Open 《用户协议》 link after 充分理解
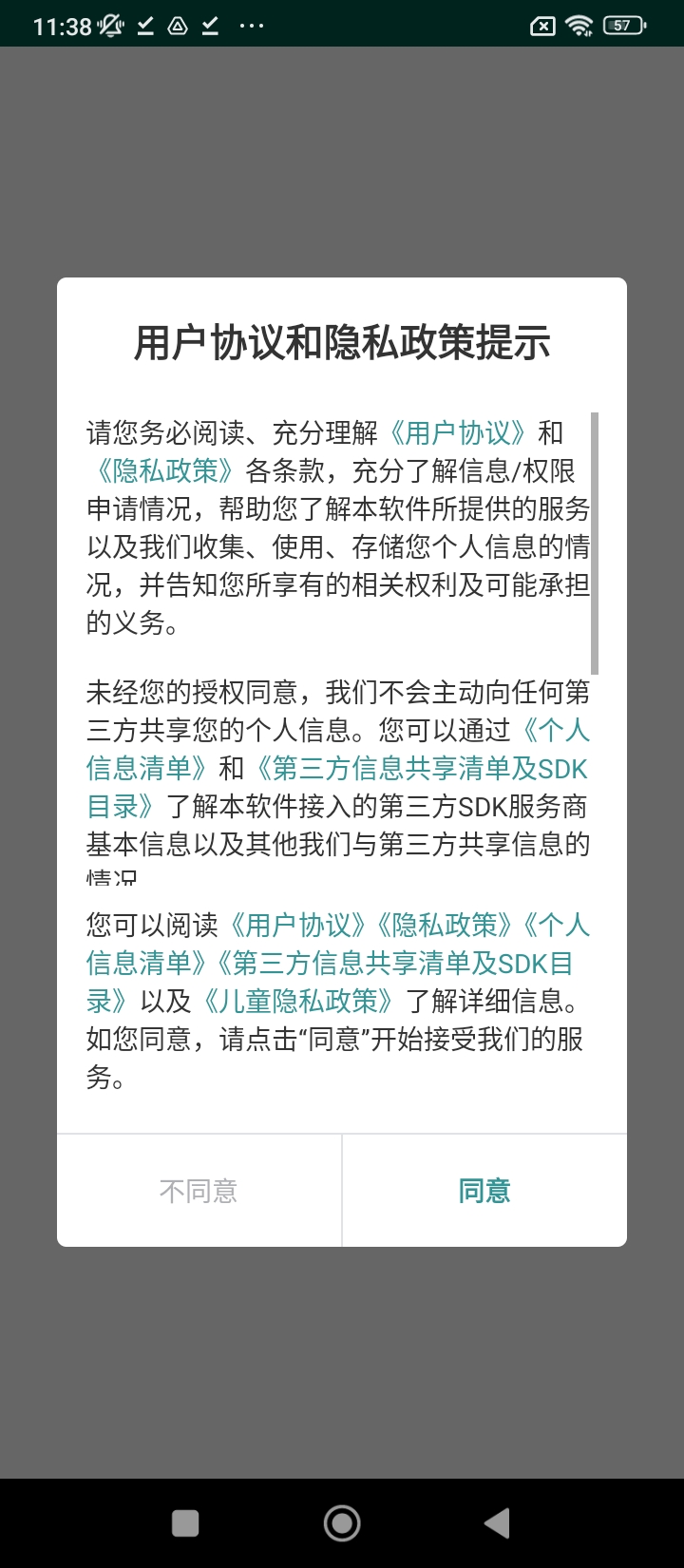This screenshot has height=1568, width=684. pos(457,433)
